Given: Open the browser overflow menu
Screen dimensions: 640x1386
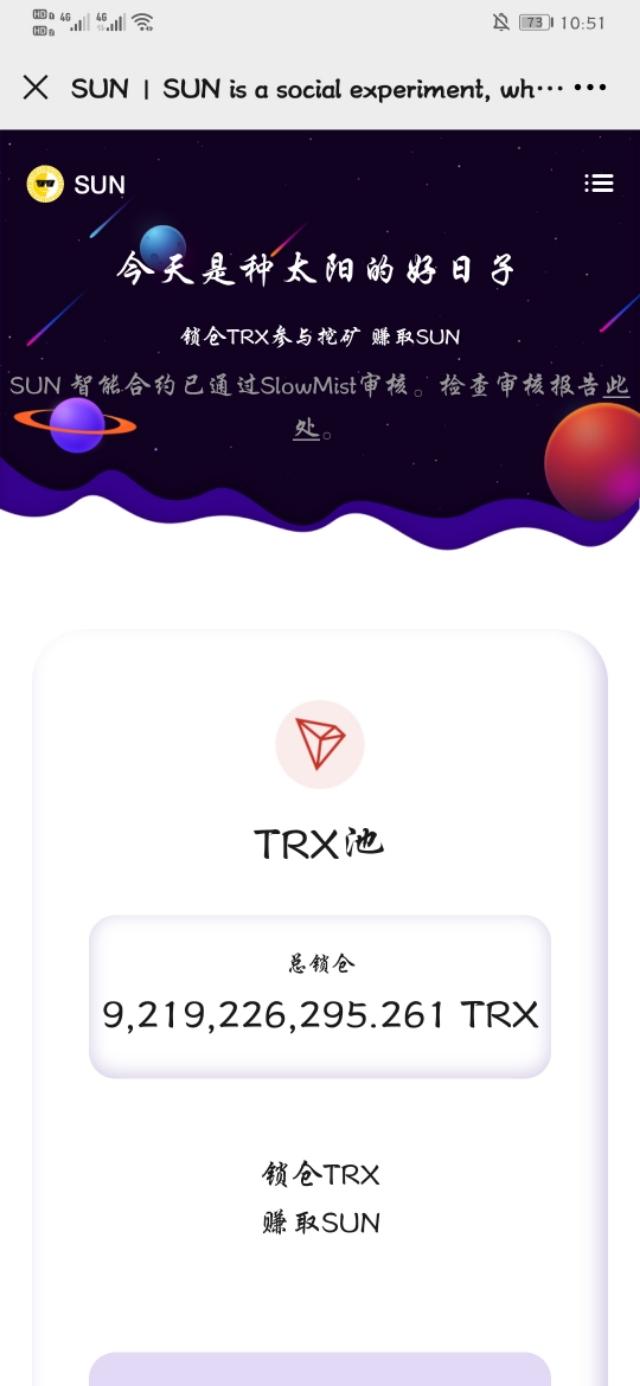Looking at the screenshot, I should [x=591, y=88].
